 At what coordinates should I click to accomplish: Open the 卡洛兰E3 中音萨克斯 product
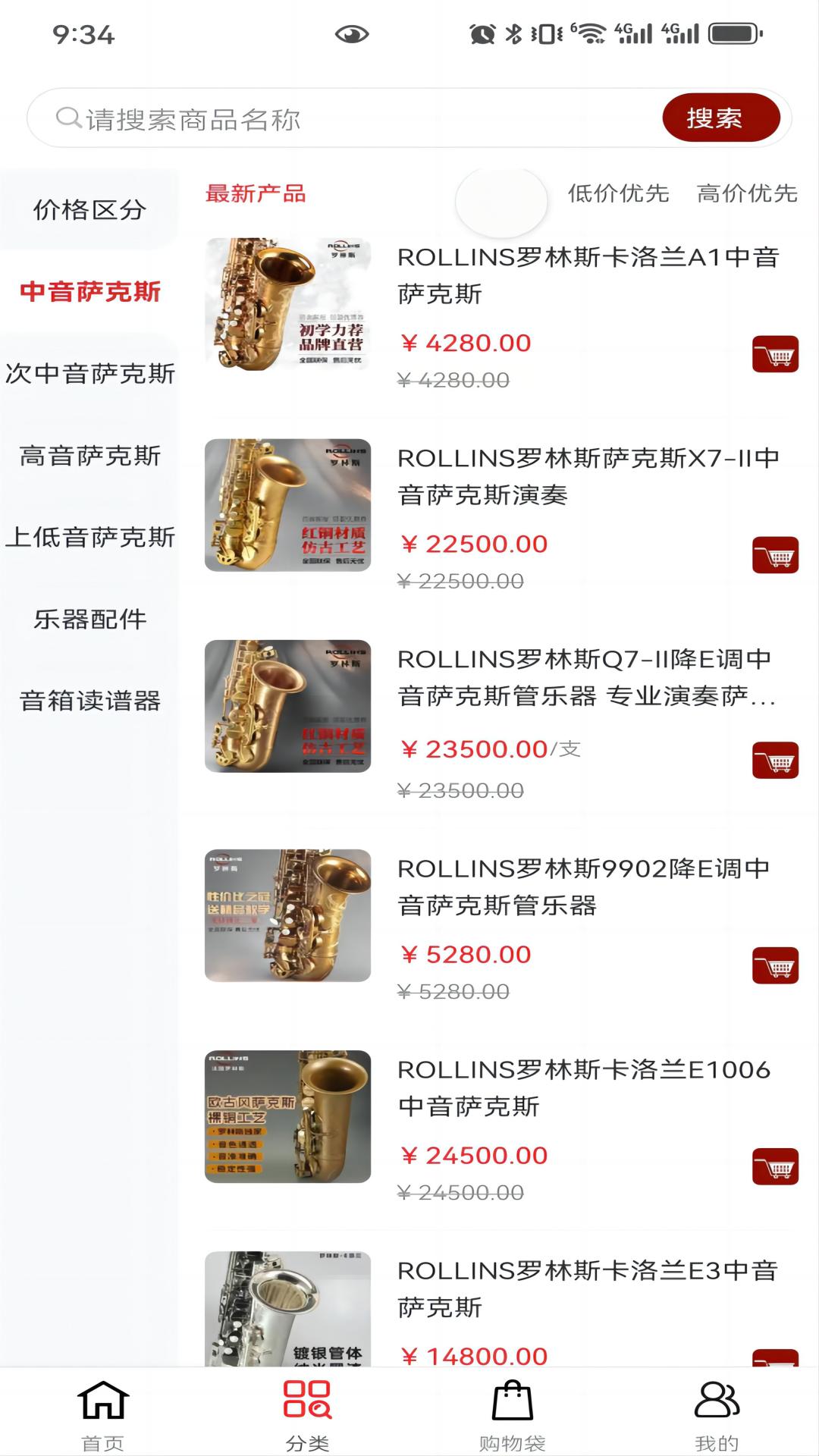(x=587, y=1288)
